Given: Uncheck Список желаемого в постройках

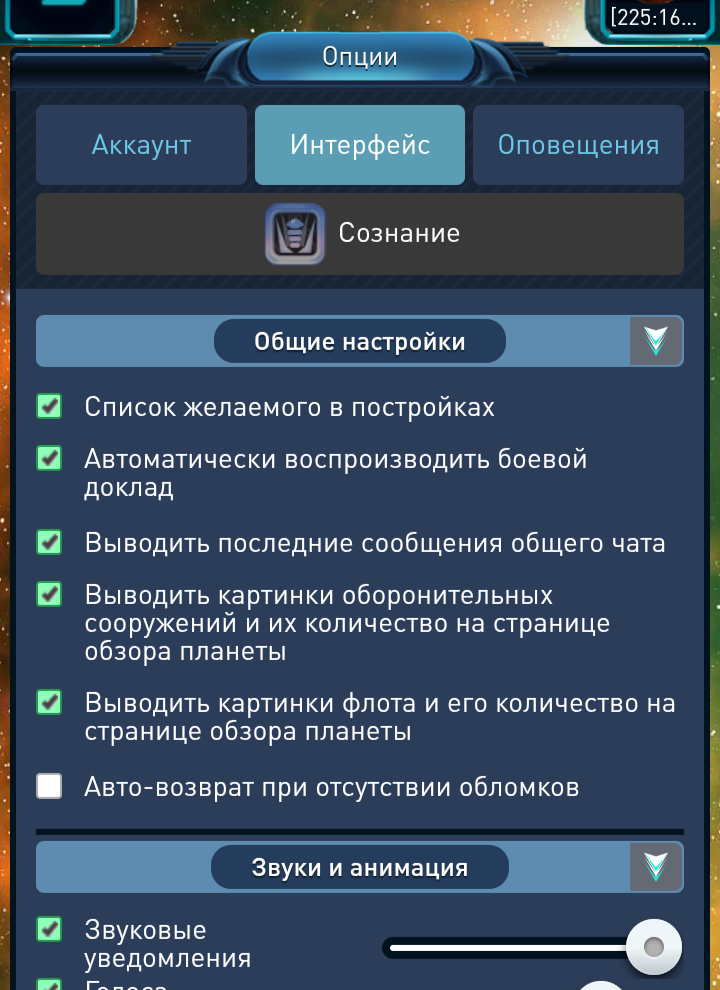Looking at the screenshot, I should click(x=49, y=407).
